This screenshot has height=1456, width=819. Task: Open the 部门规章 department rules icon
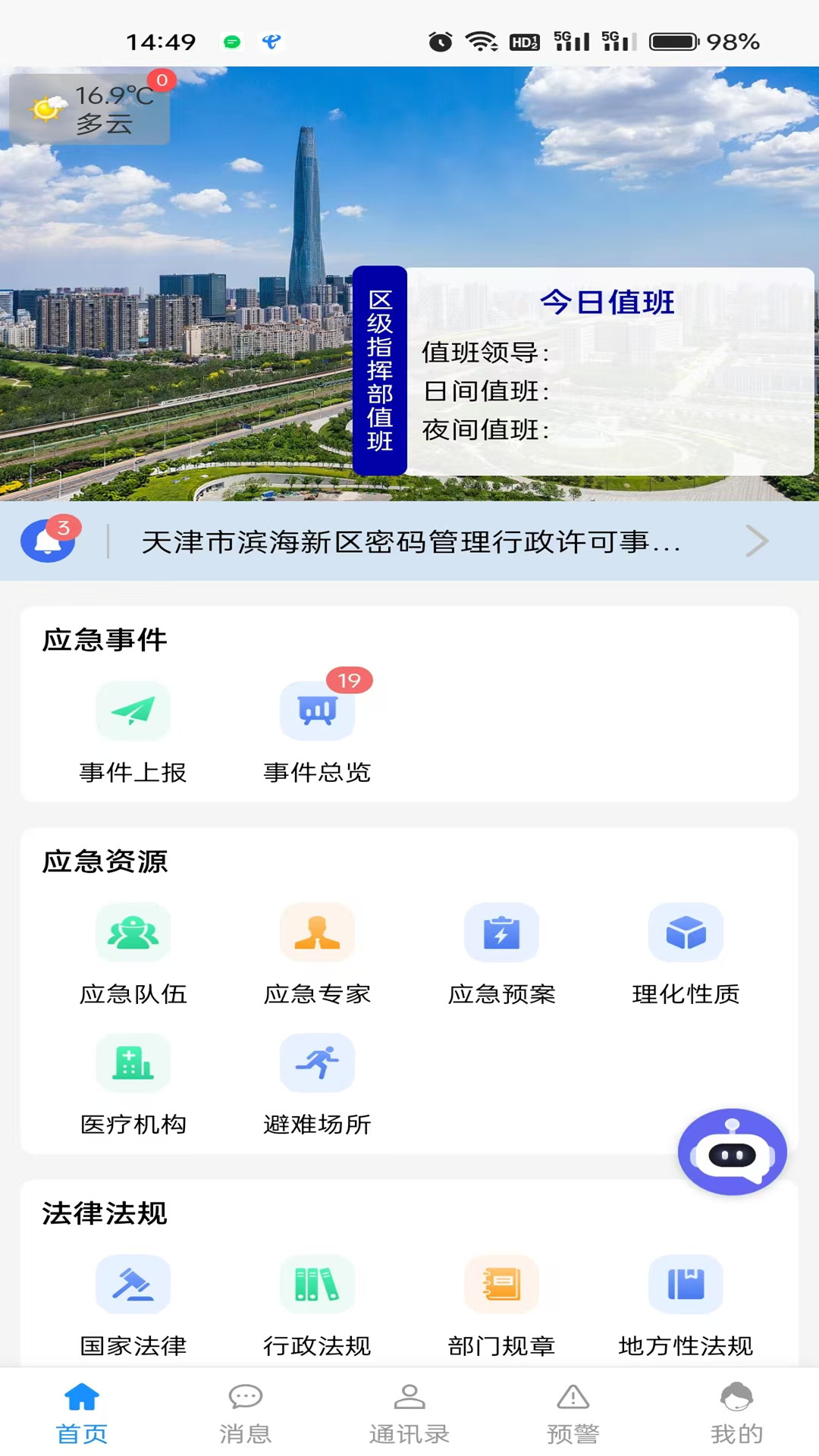pos(502,1284)
